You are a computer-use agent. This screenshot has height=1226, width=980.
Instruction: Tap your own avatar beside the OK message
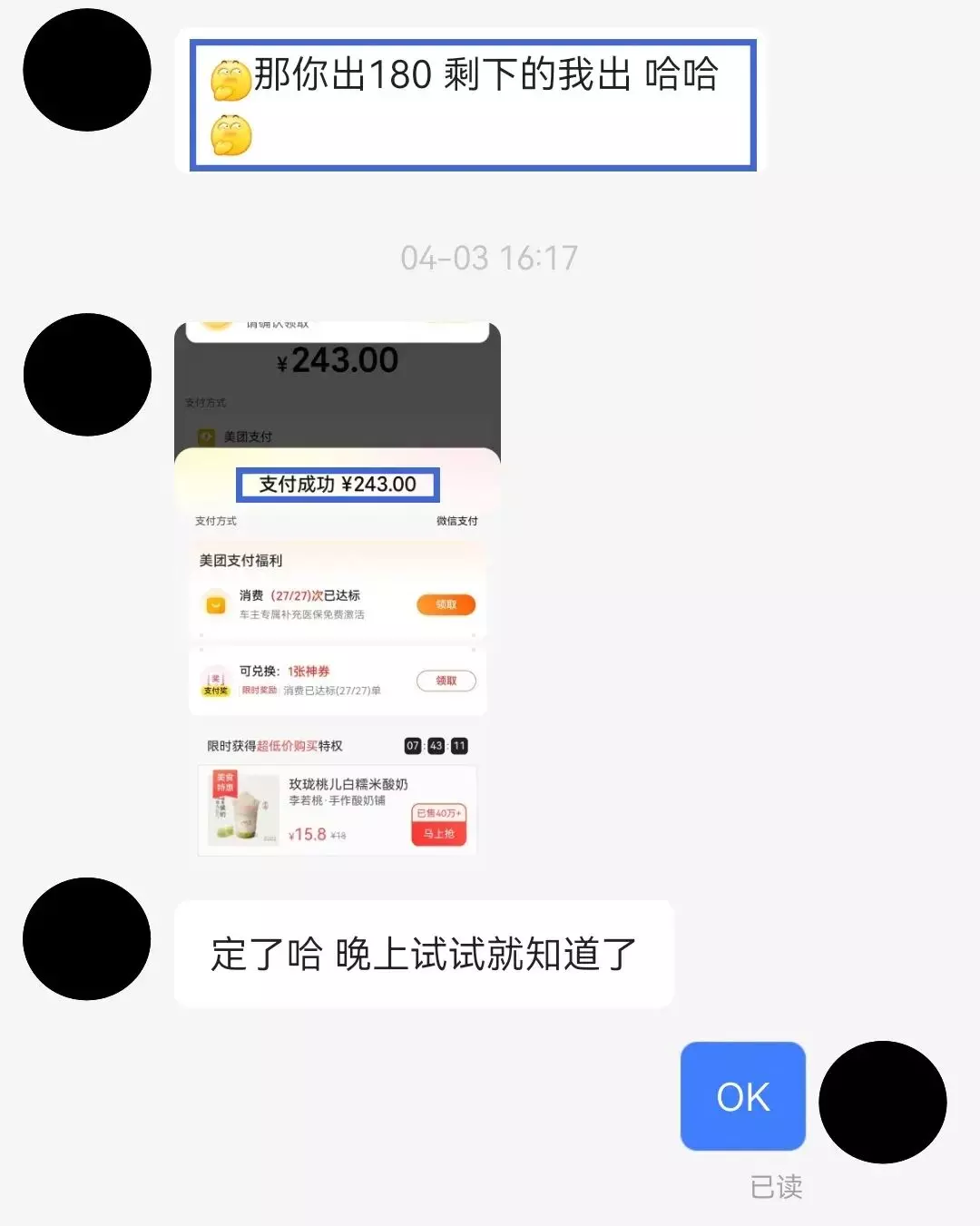882,1102
